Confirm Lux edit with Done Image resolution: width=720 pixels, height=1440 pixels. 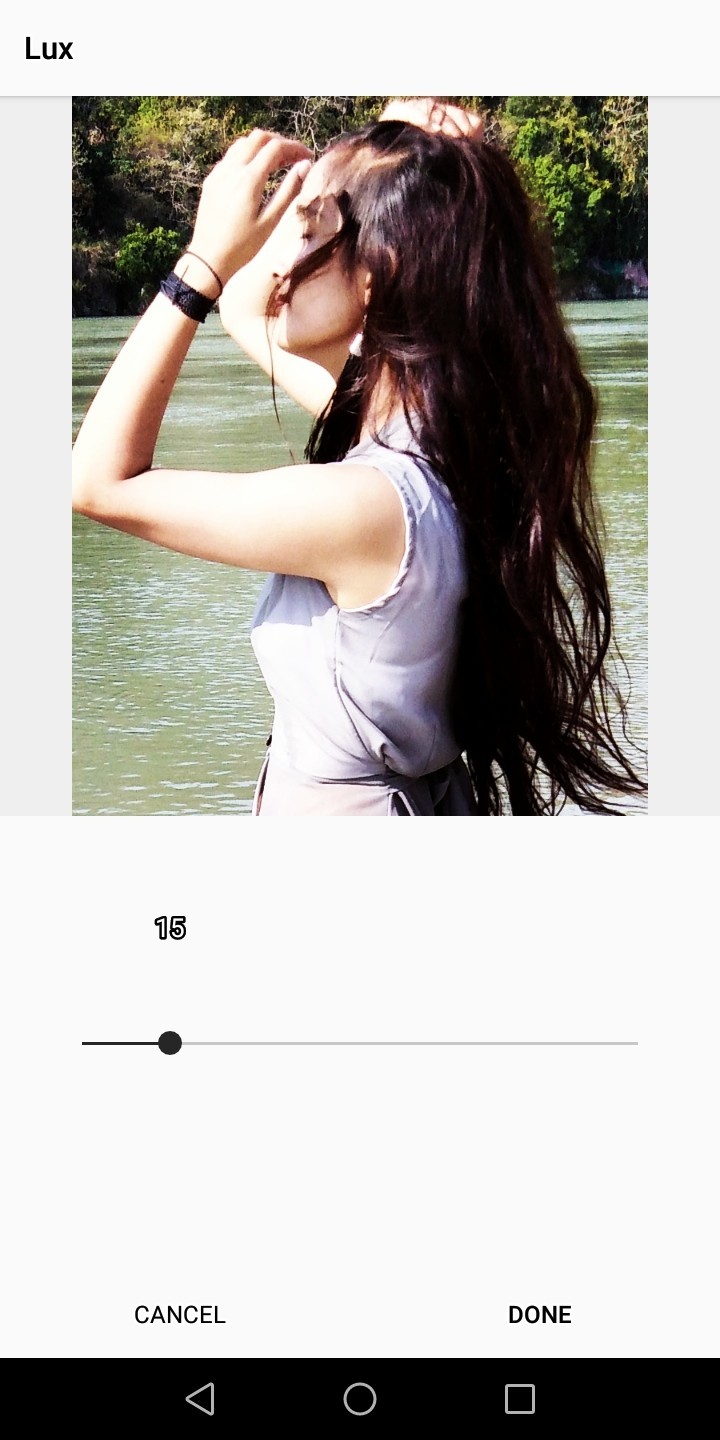pyautogui.click(x=539, y=1314)
